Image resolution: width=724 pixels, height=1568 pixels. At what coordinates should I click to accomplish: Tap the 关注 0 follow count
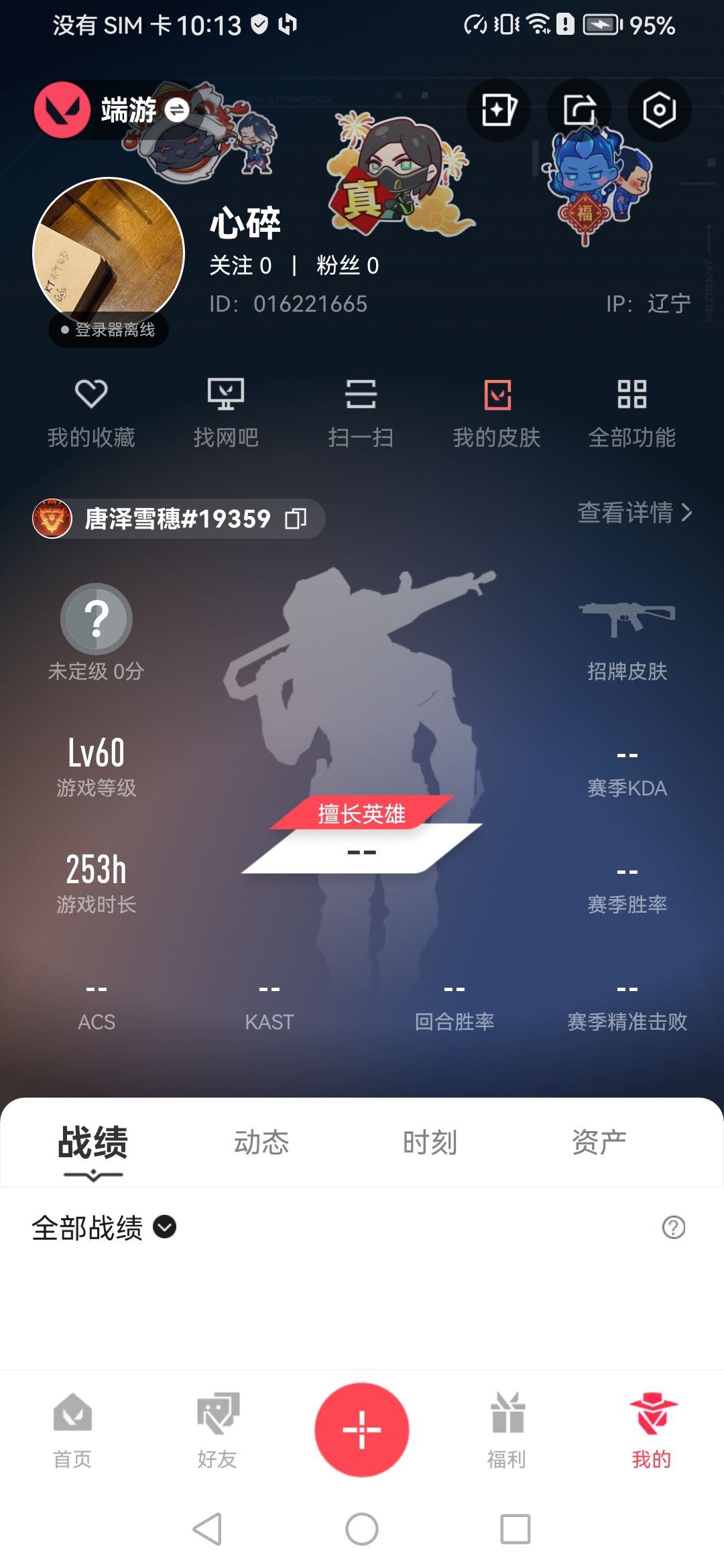(x=243, y=267)
